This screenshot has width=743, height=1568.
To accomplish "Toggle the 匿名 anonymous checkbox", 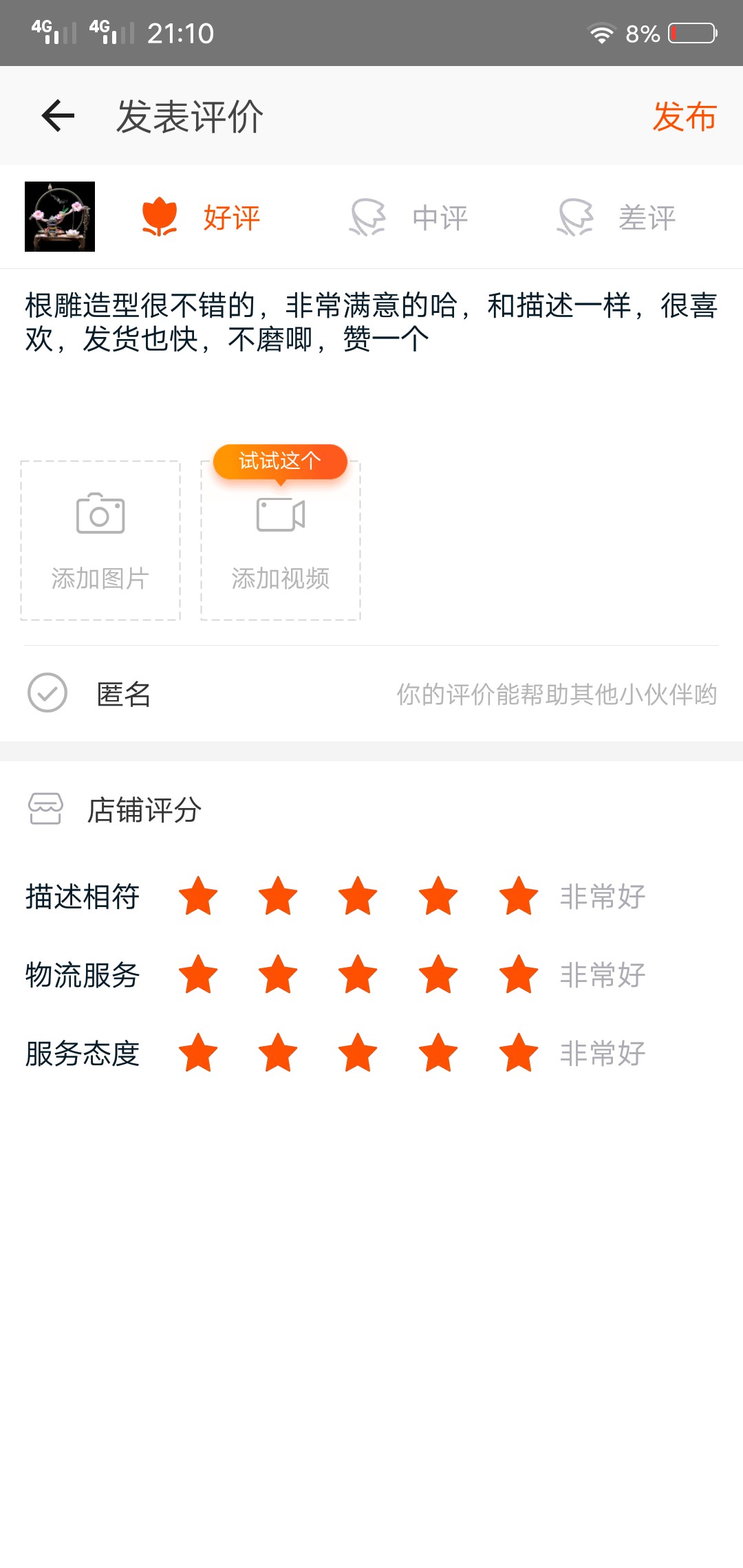I will click(47, 693).
